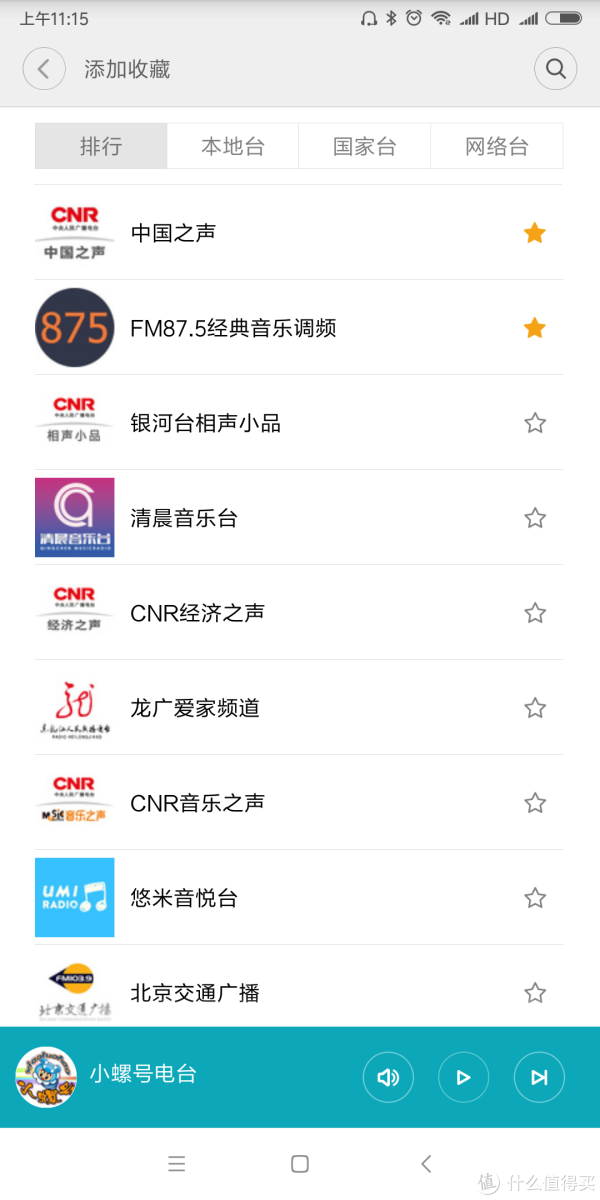Favorite 银河台相声小品 with the star

[535, 423]
